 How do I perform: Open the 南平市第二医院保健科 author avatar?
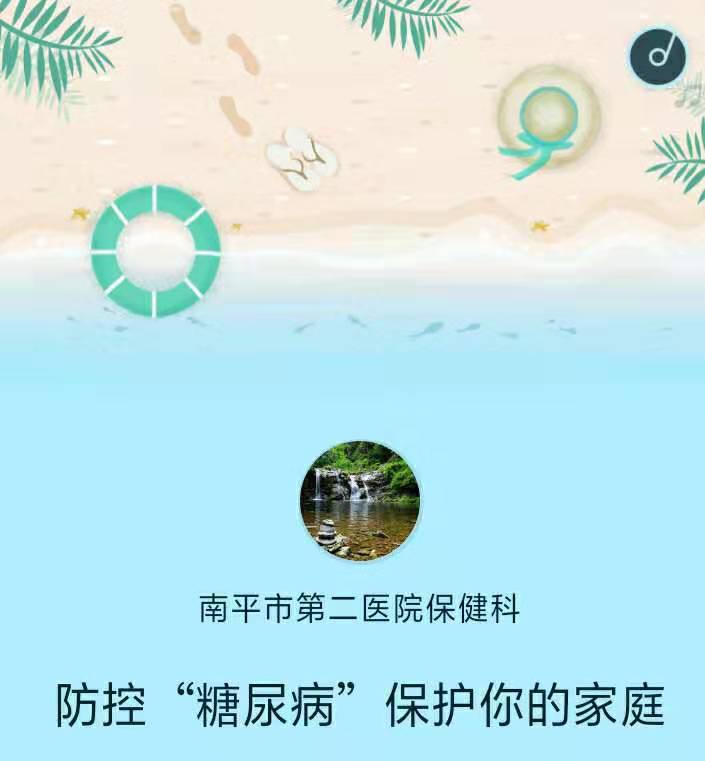tap(360, 500)
